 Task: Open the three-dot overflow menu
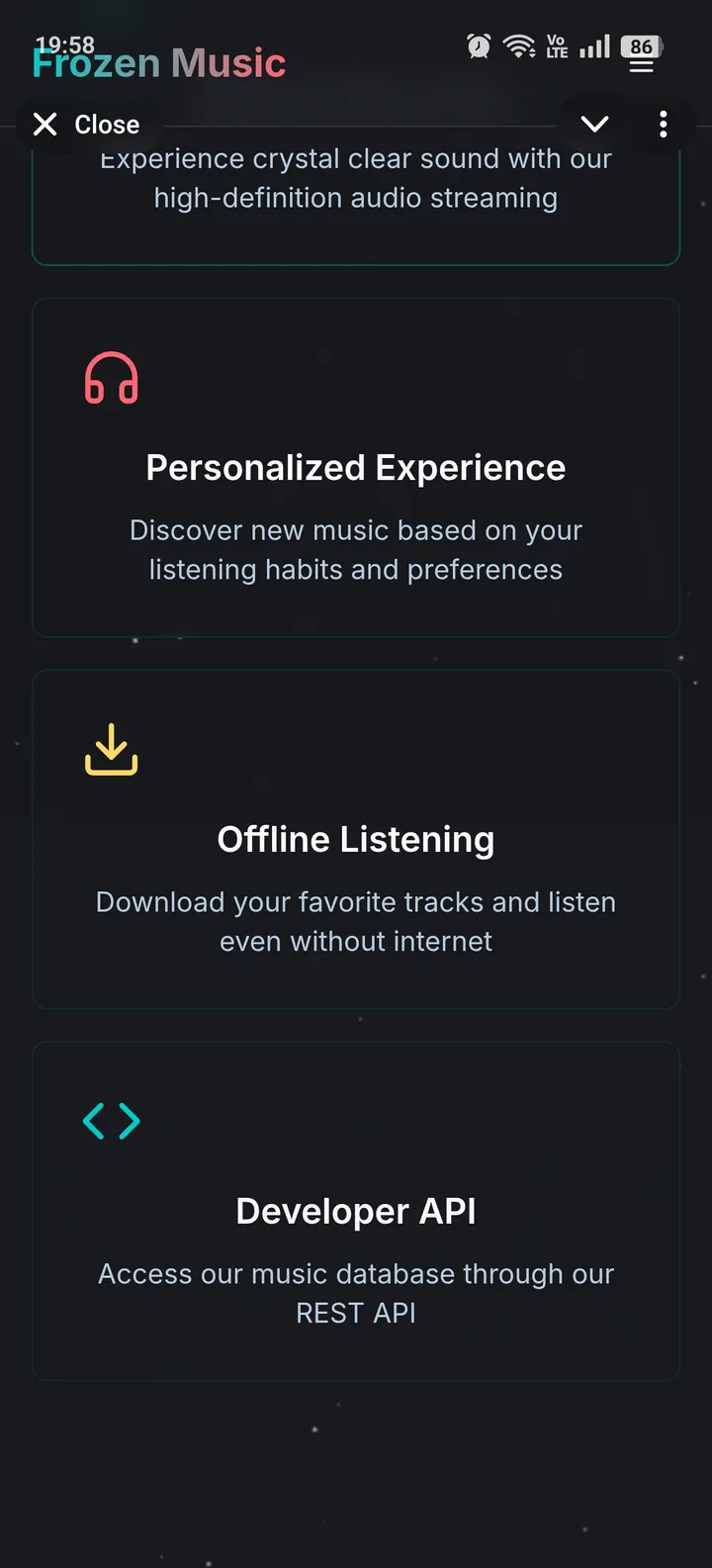[x=663, y=124]
